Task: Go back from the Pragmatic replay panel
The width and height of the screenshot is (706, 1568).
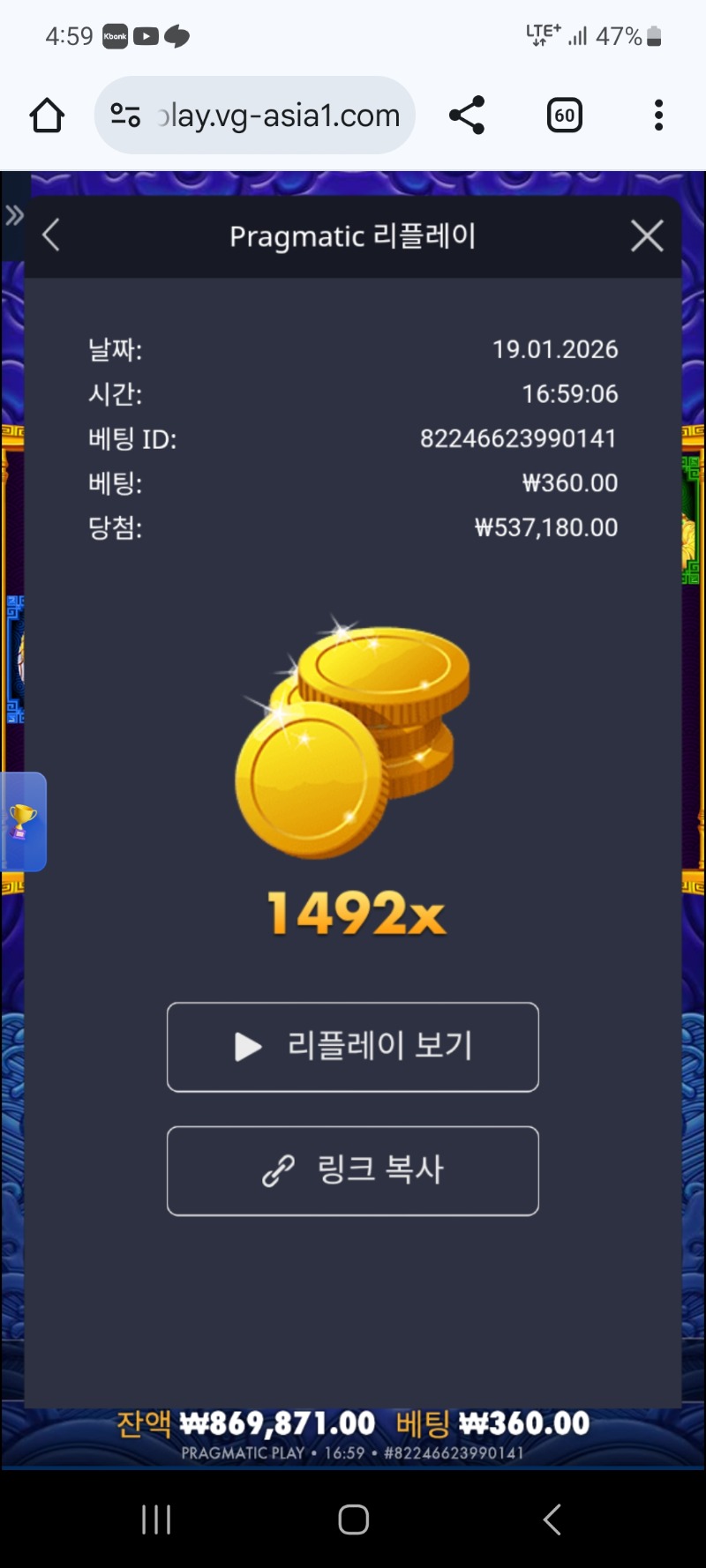Action: (51, 235)
